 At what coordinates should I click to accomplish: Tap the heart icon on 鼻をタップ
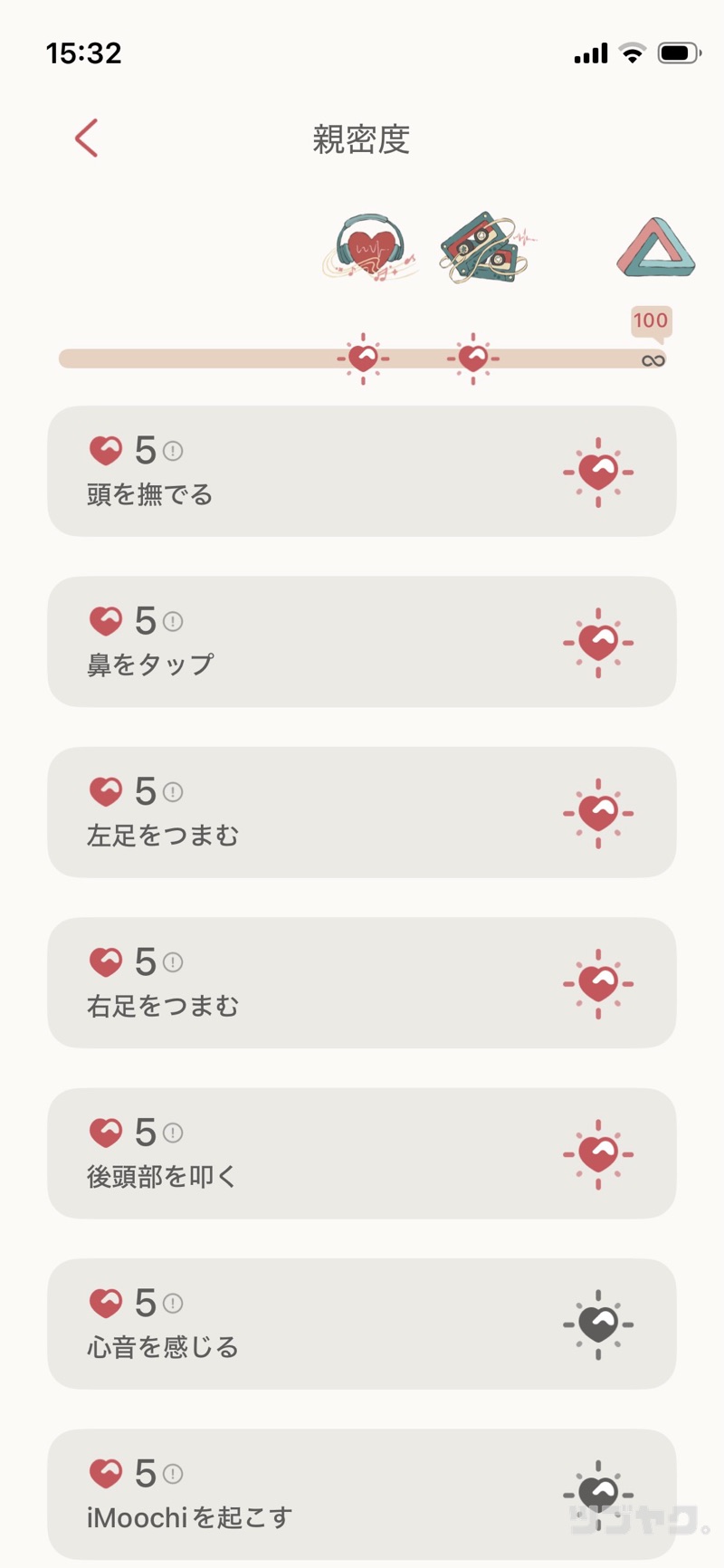pyautogui.click(x=597, y=643)
